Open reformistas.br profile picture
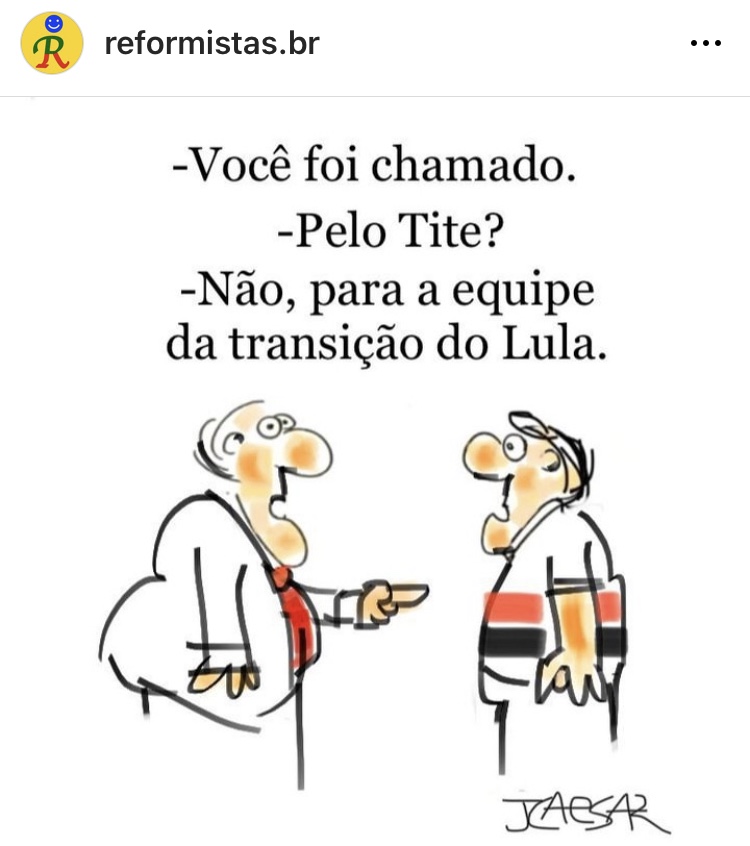 coord(51,43)
